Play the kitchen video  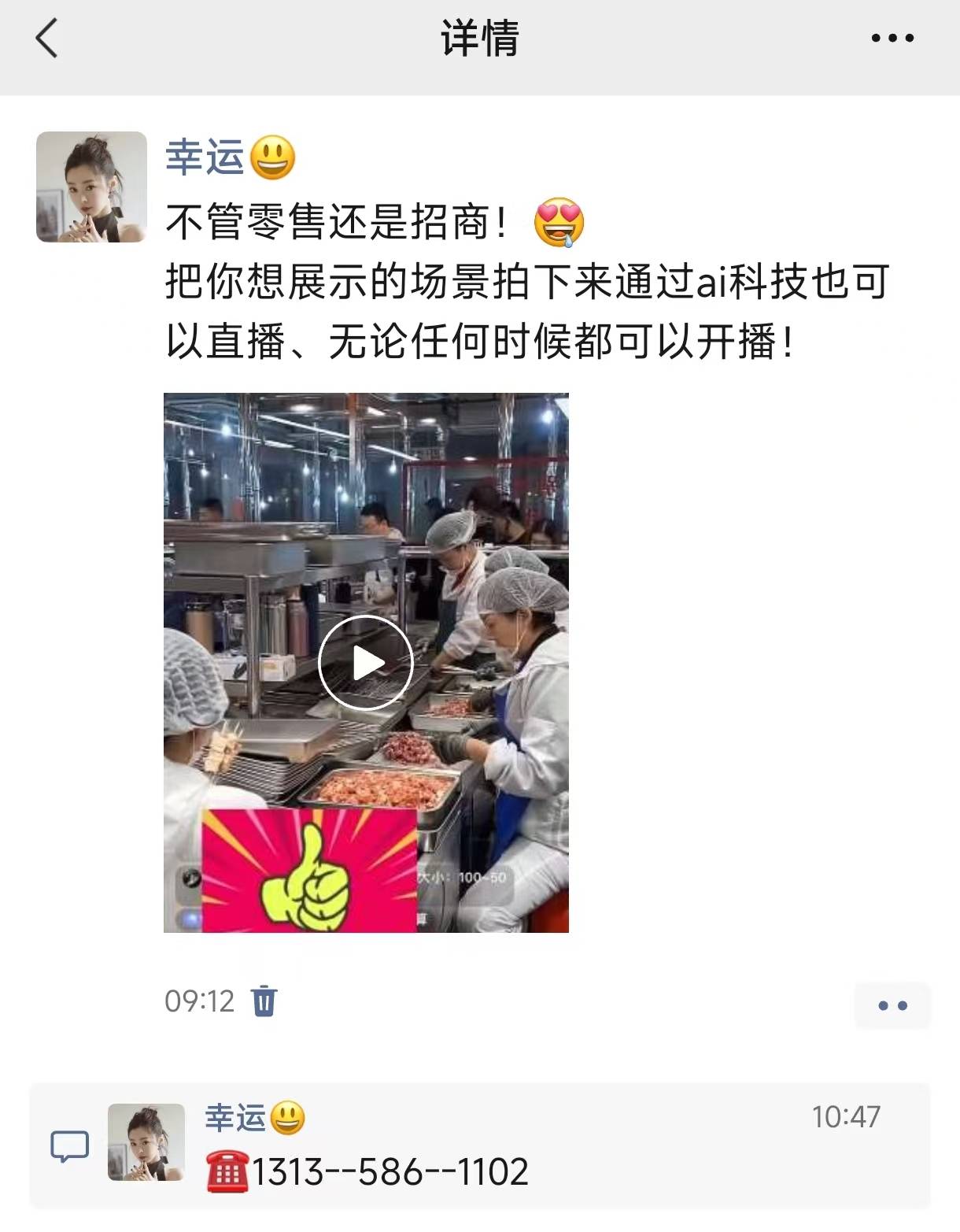366,662
